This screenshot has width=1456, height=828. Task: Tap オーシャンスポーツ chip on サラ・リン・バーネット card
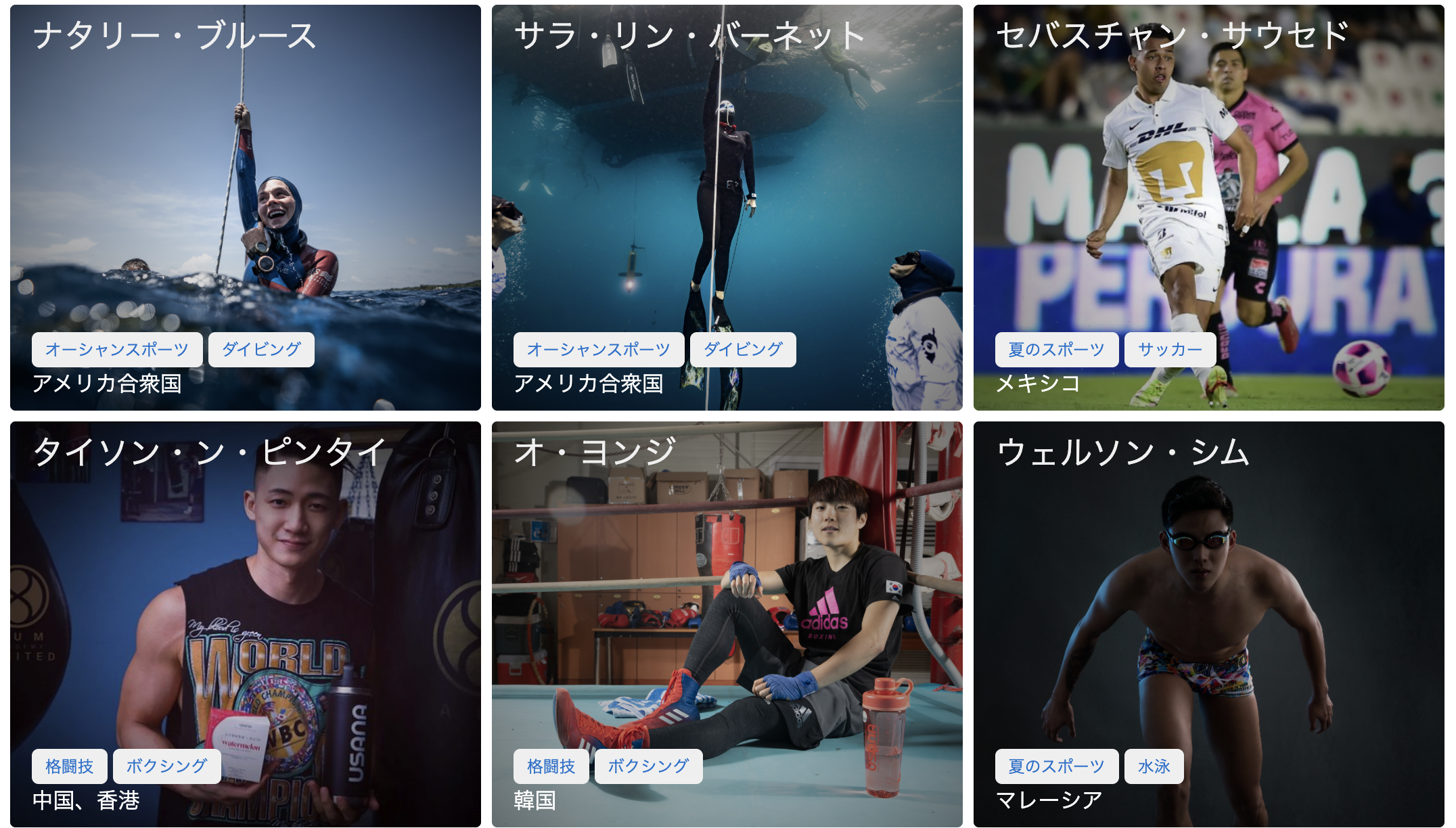[x=599, y=350]
